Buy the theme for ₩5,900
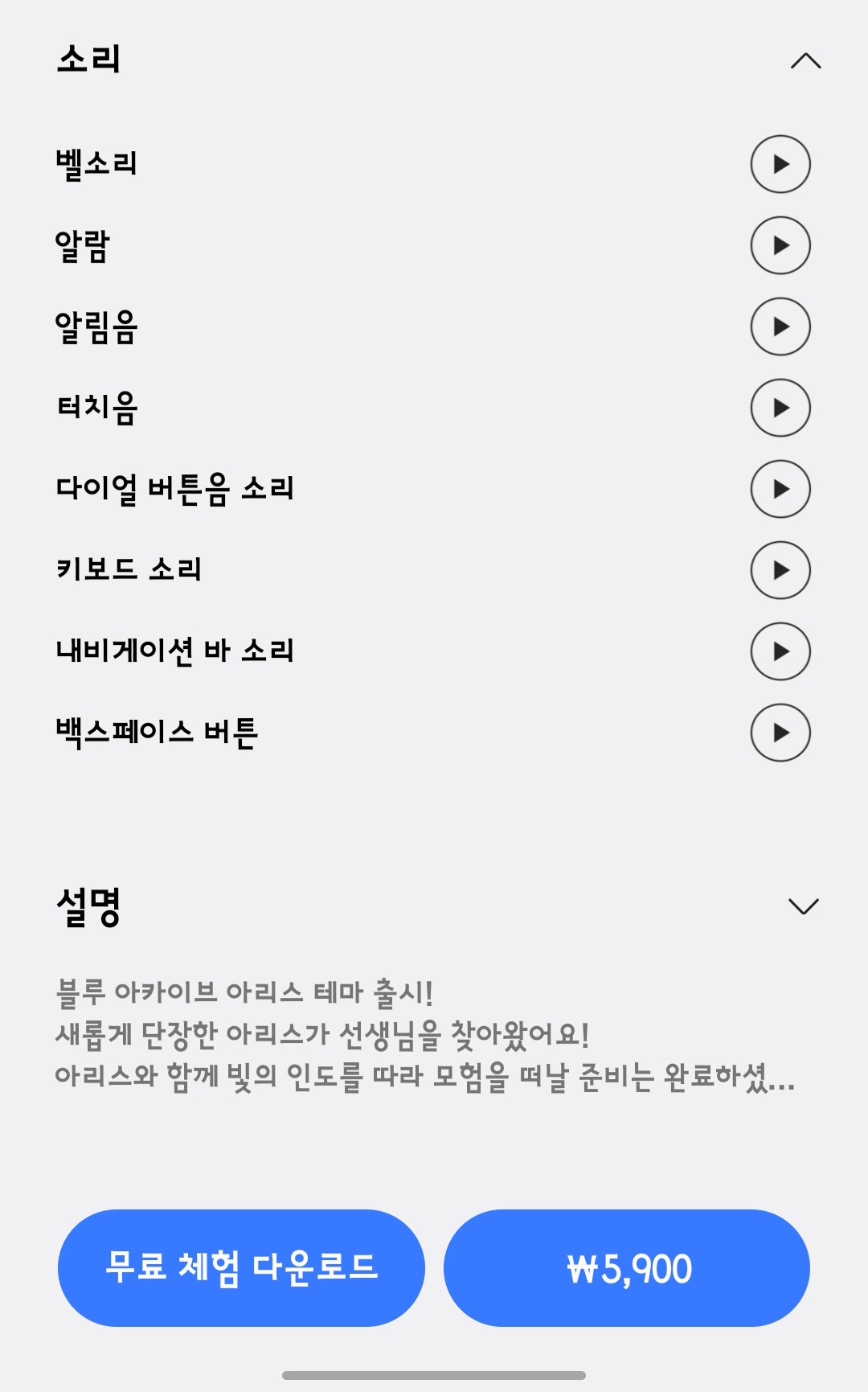This screenshot has width=868, height=1392. coord(627,1267)
